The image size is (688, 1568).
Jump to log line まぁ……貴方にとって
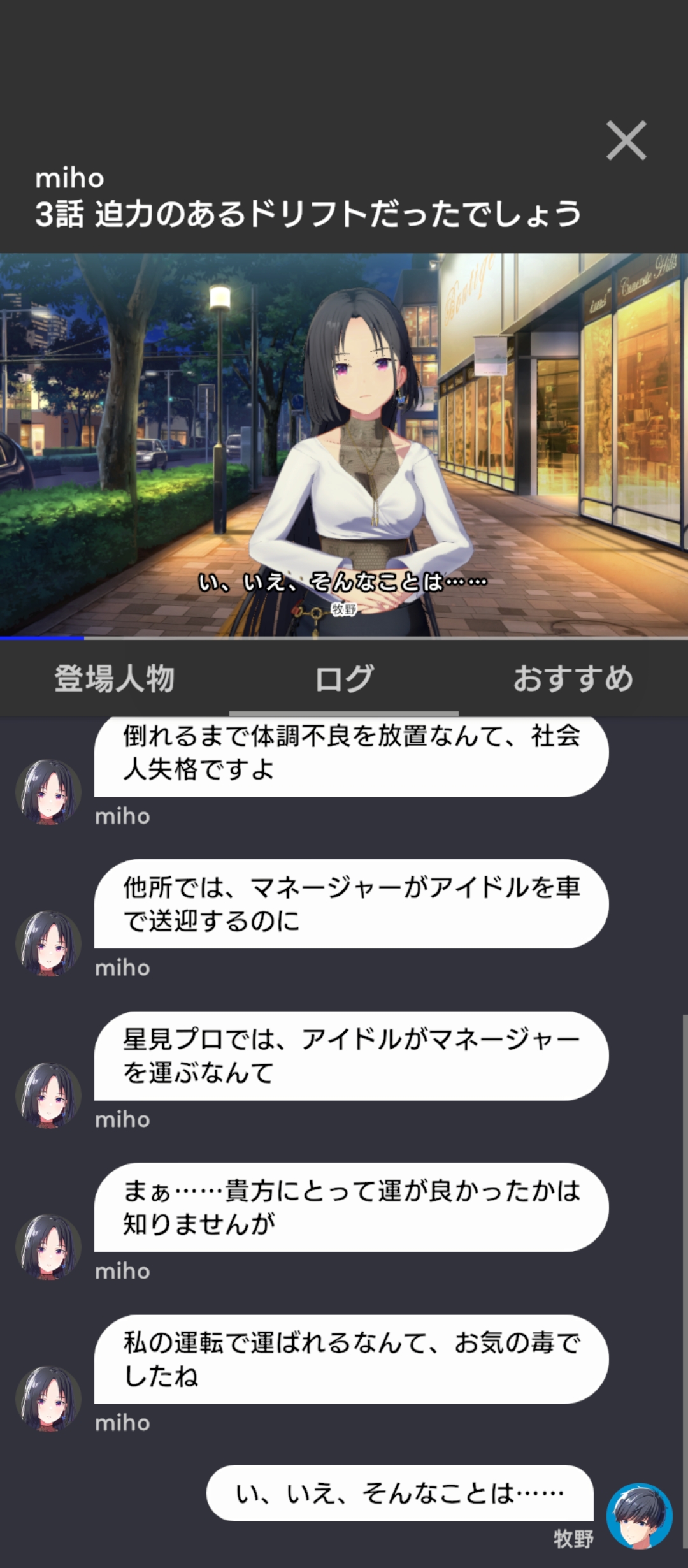coord(351,1207)
